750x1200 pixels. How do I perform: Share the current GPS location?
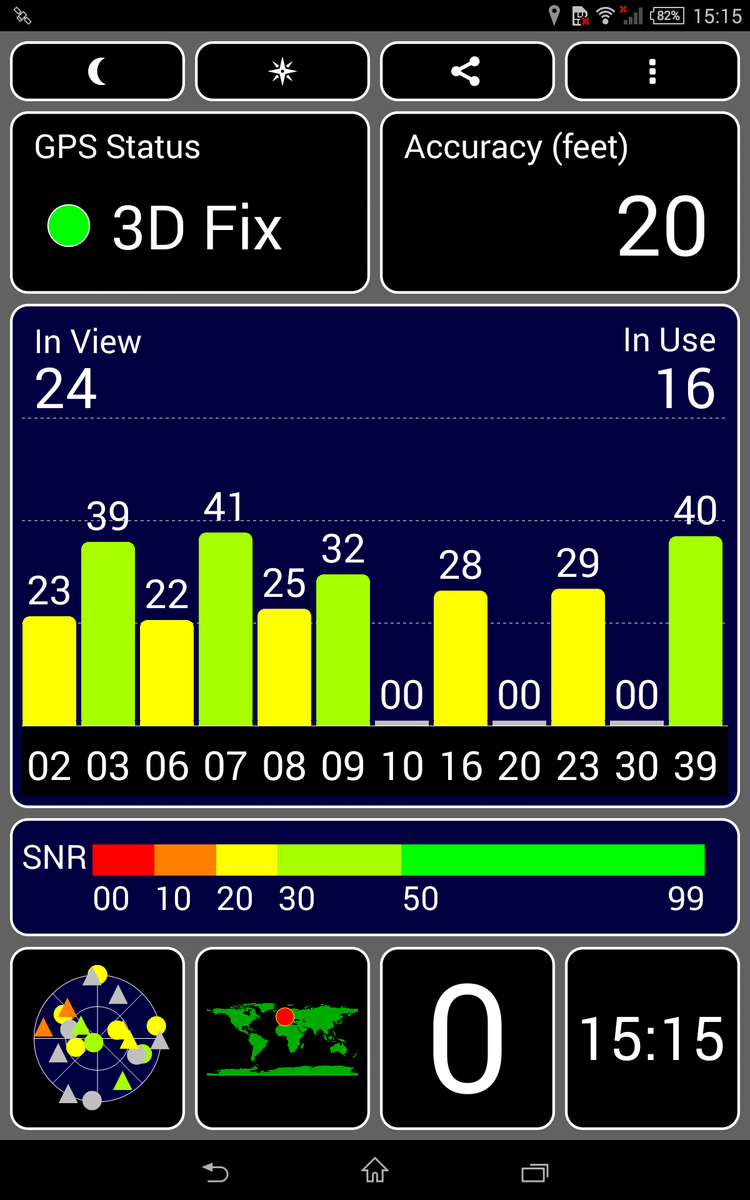(467, 71)
